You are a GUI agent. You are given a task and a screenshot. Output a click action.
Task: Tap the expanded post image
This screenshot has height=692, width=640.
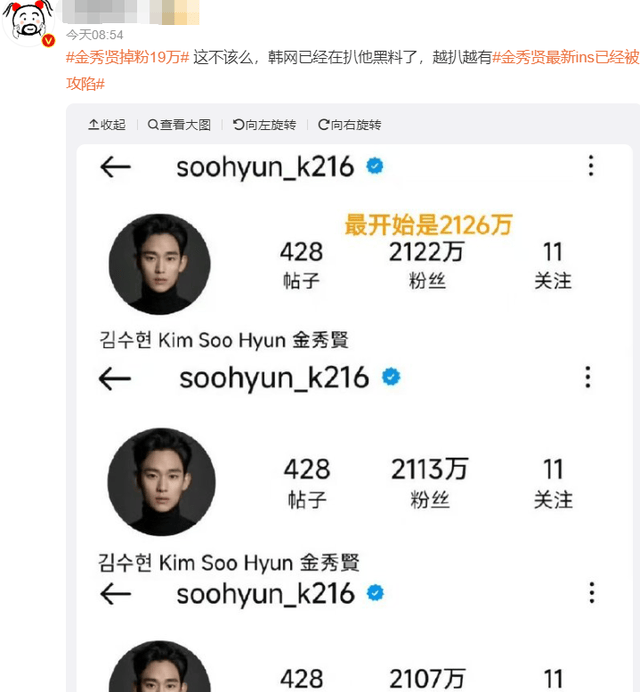tap(355, 420)
